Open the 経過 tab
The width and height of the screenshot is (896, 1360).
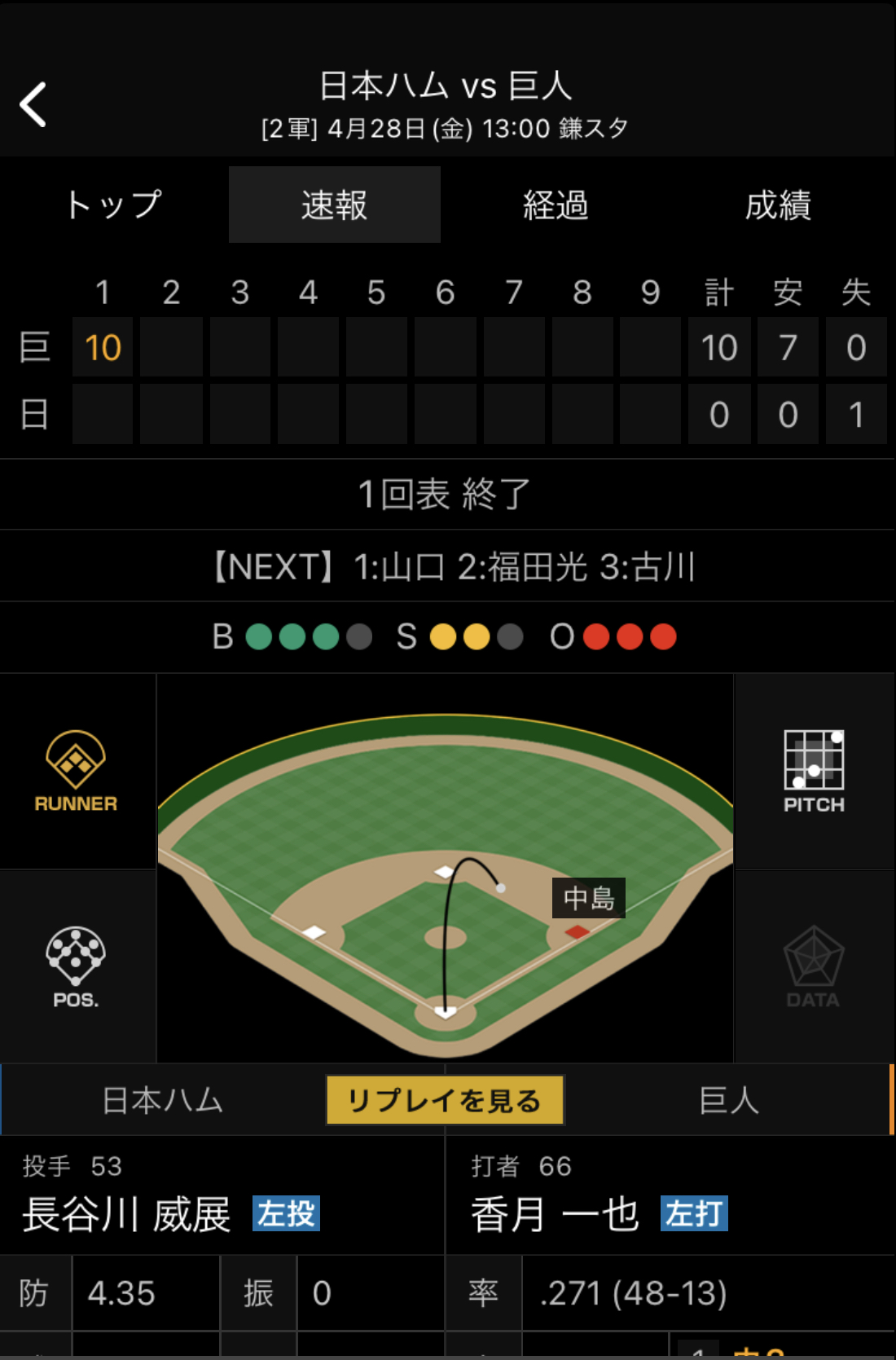click(556, 205)
